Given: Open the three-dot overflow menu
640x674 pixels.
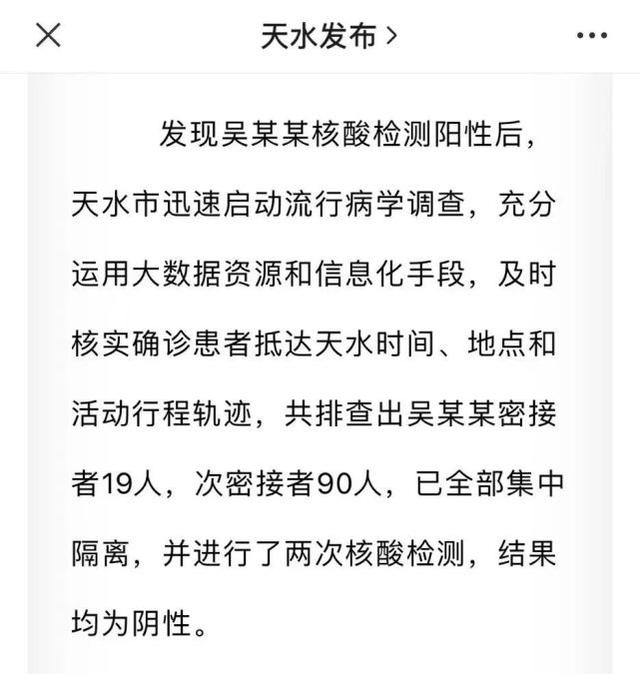Looking at the screenshot, I should (592, 36).
